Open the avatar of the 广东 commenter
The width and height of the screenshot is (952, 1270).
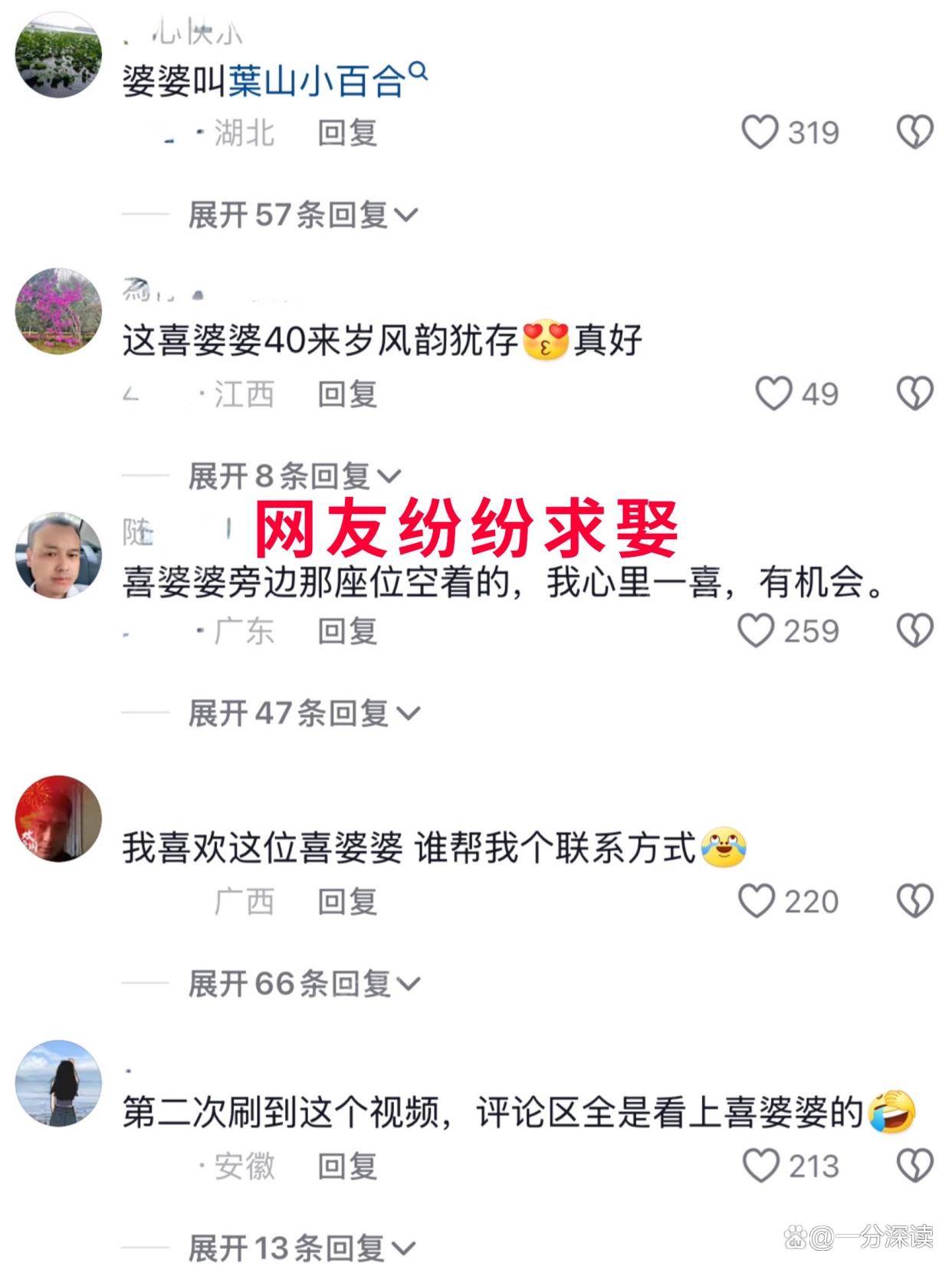58,555
